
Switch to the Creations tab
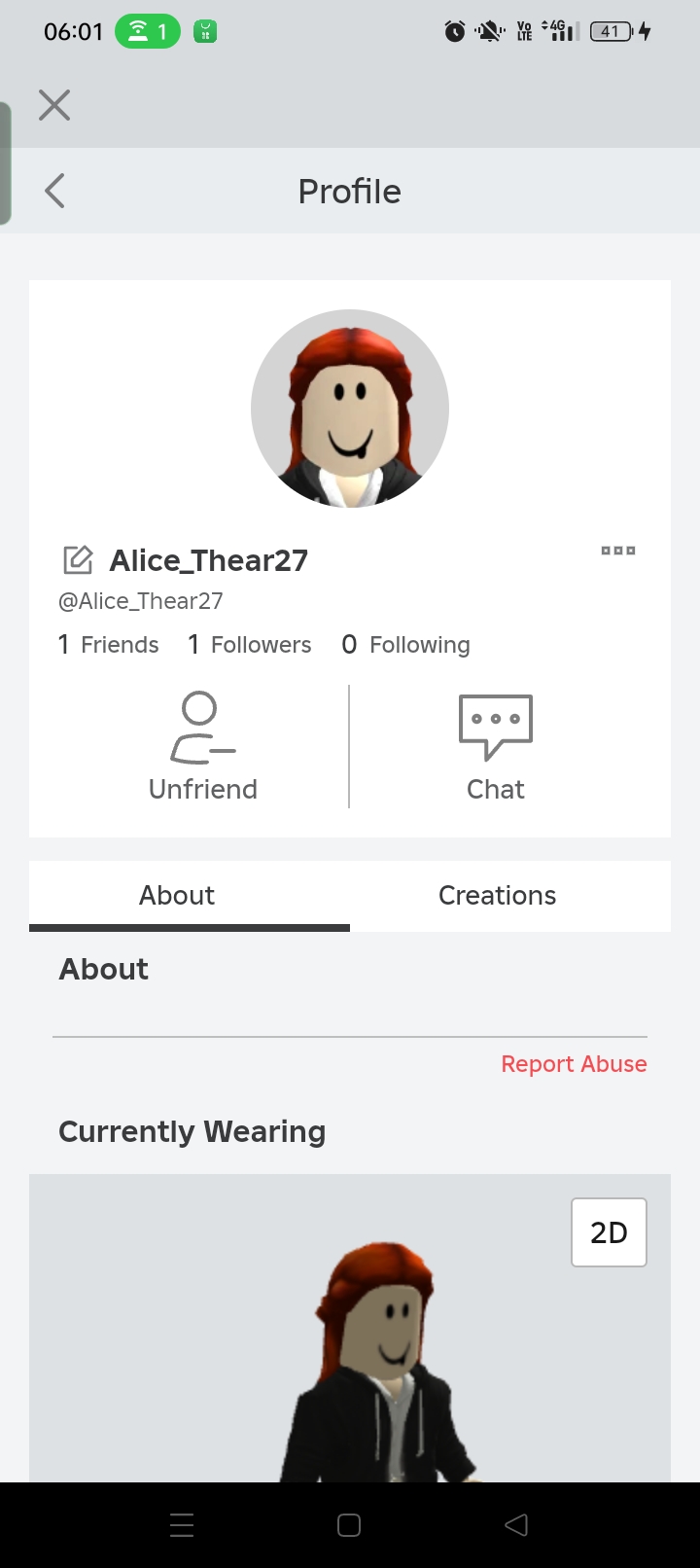[x=497, y=896]
